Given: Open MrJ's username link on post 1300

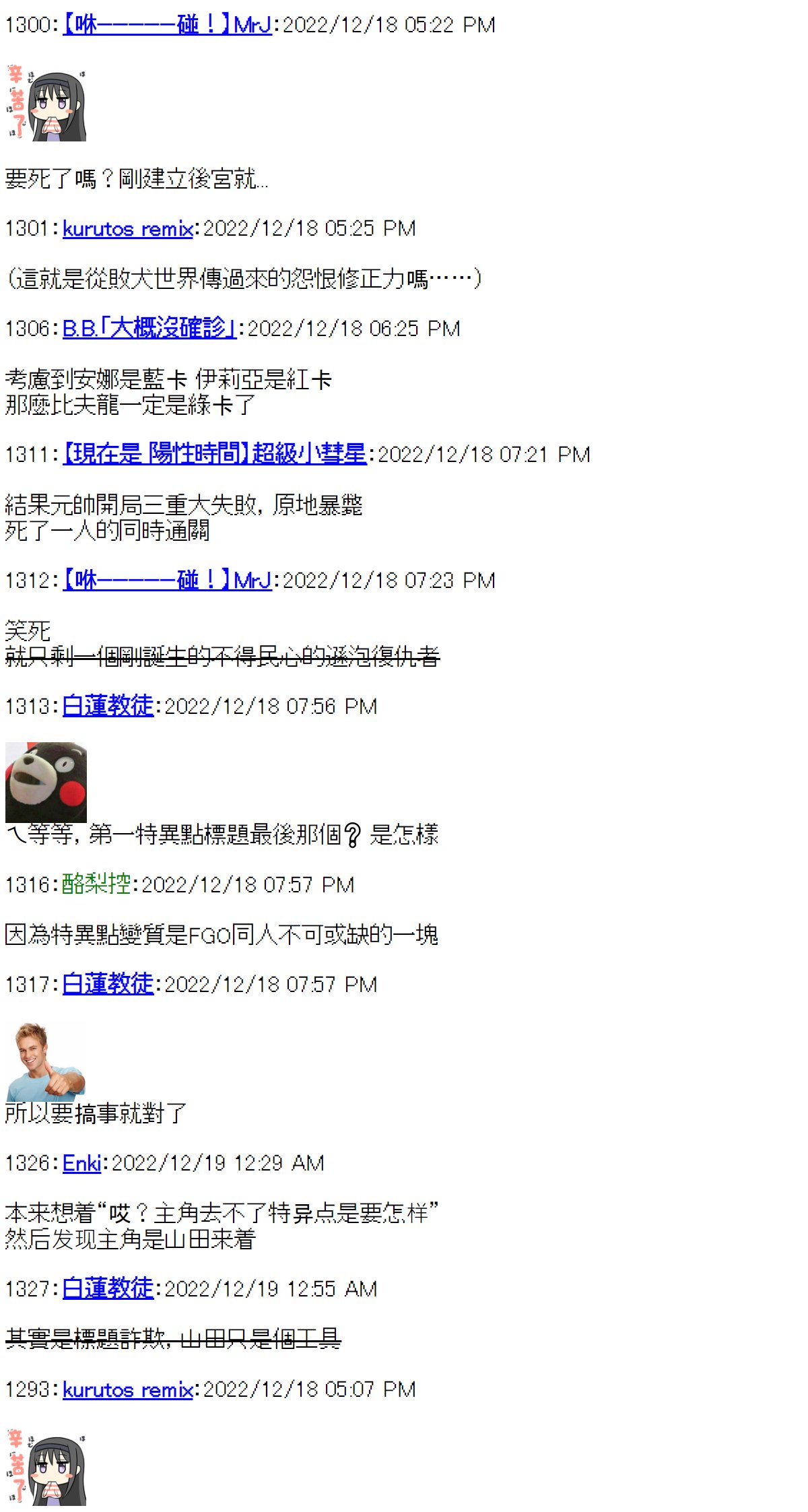Looking at the screenshot, I should point(167,25).
